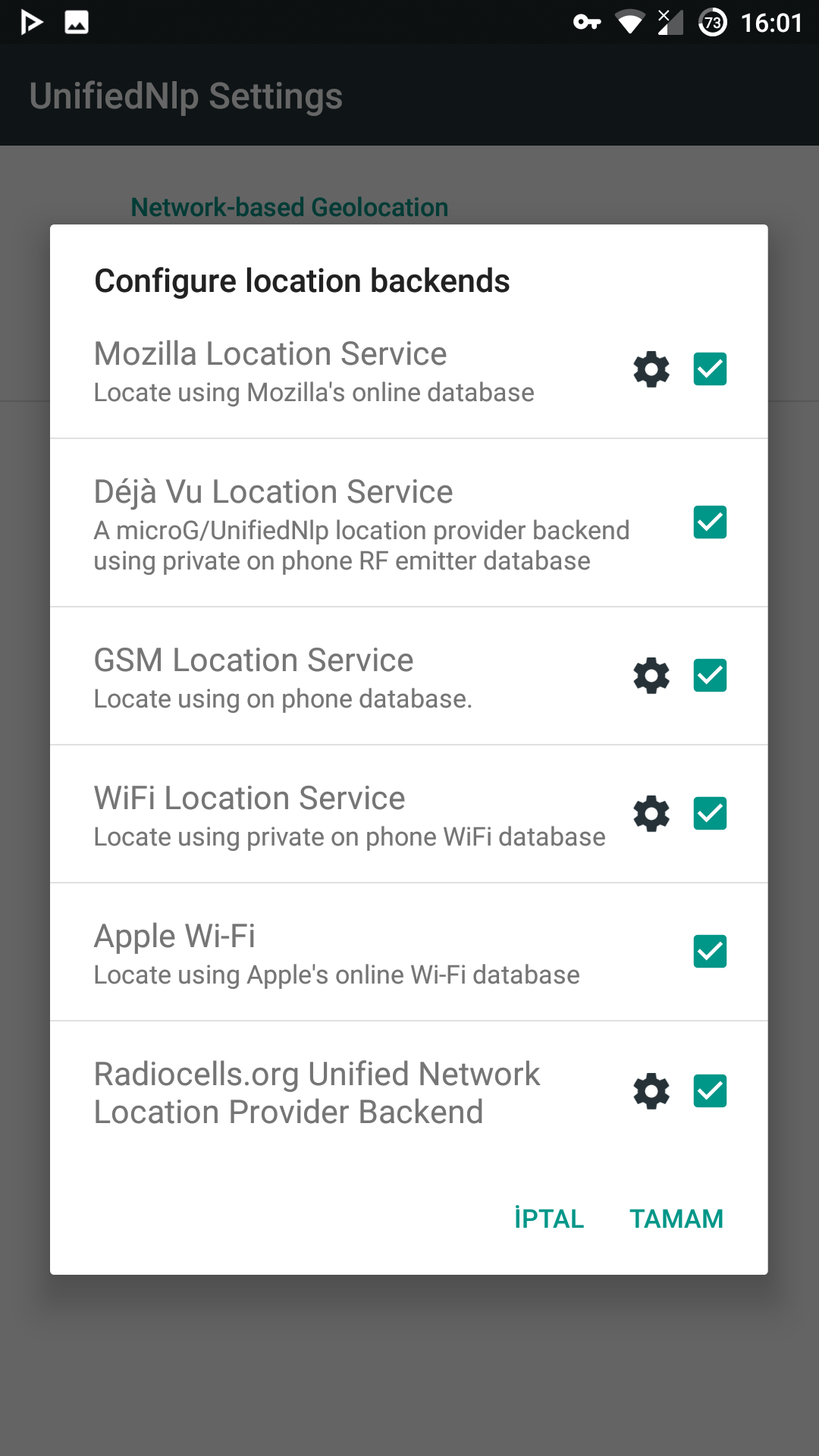
Task: Open Mozilla Location Service settings gear
Action: pyautogui.click(x=651, y=370)
